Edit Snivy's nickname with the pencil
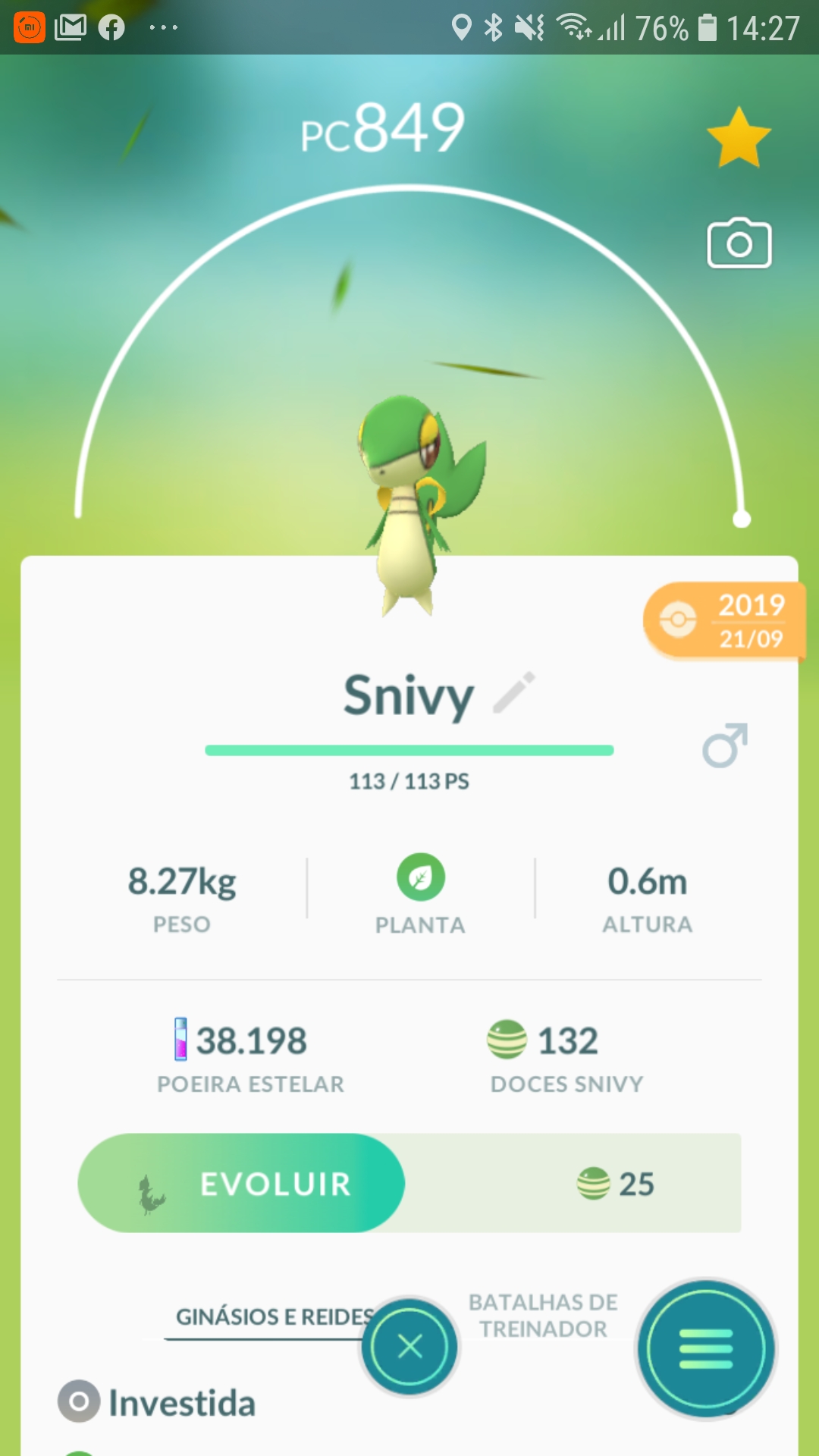Screen dimensions: 819x1456 tap(514, 692)
